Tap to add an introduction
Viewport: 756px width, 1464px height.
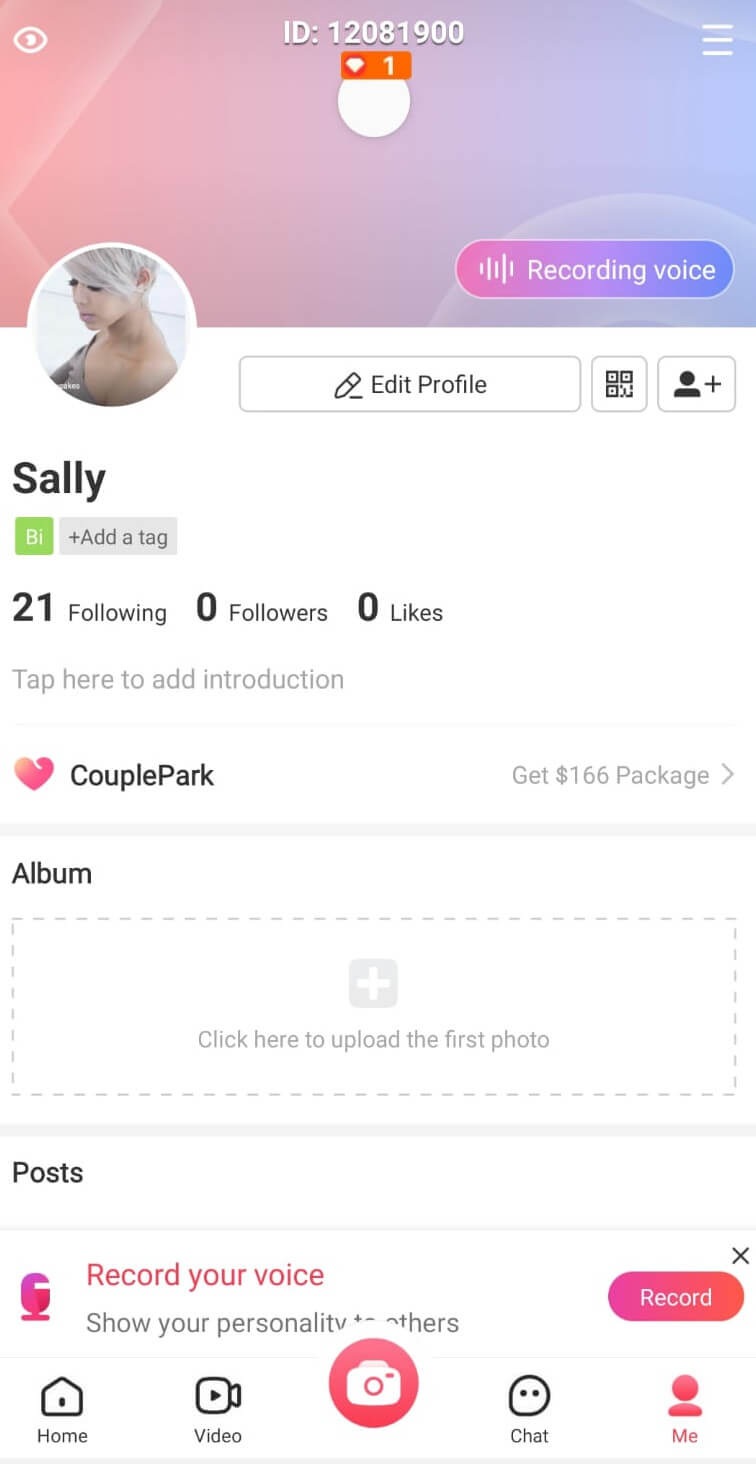coord(178,679)
